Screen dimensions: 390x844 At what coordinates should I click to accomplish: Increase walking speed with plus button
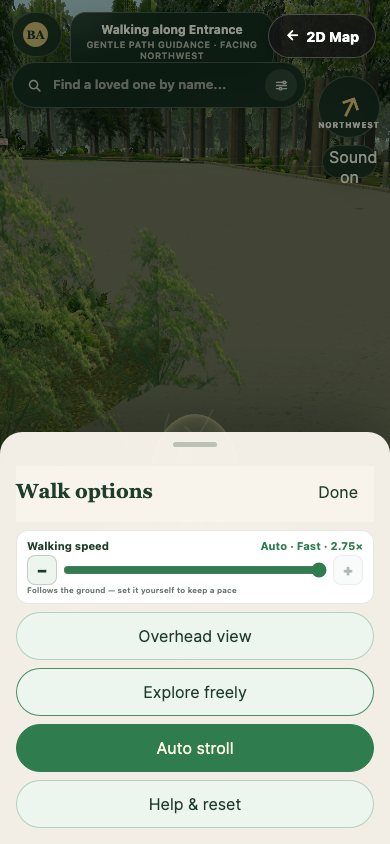tap(348, 570)
